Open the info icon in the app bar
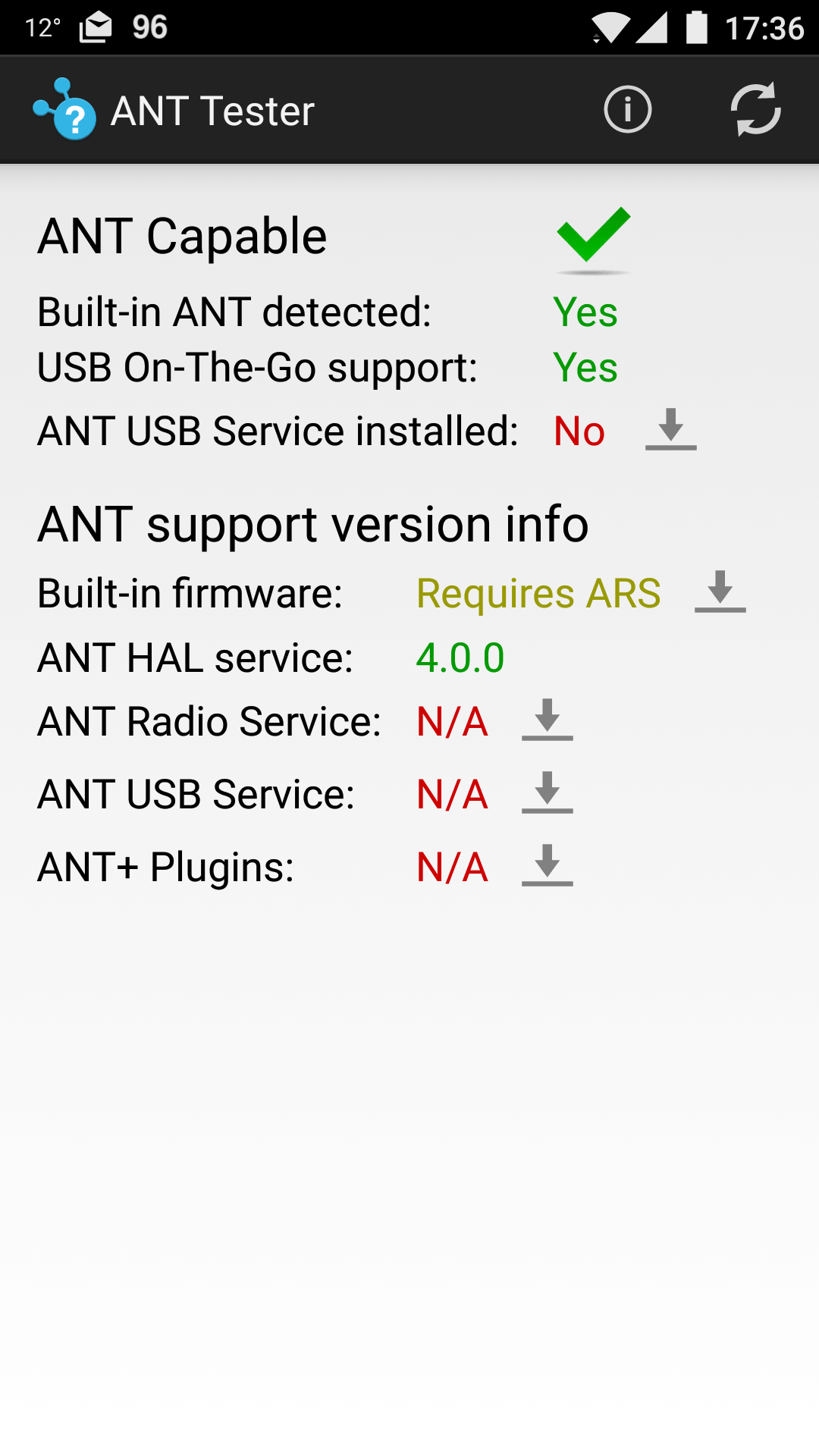This screenshot has width=819, height=1456. [627, 110]
